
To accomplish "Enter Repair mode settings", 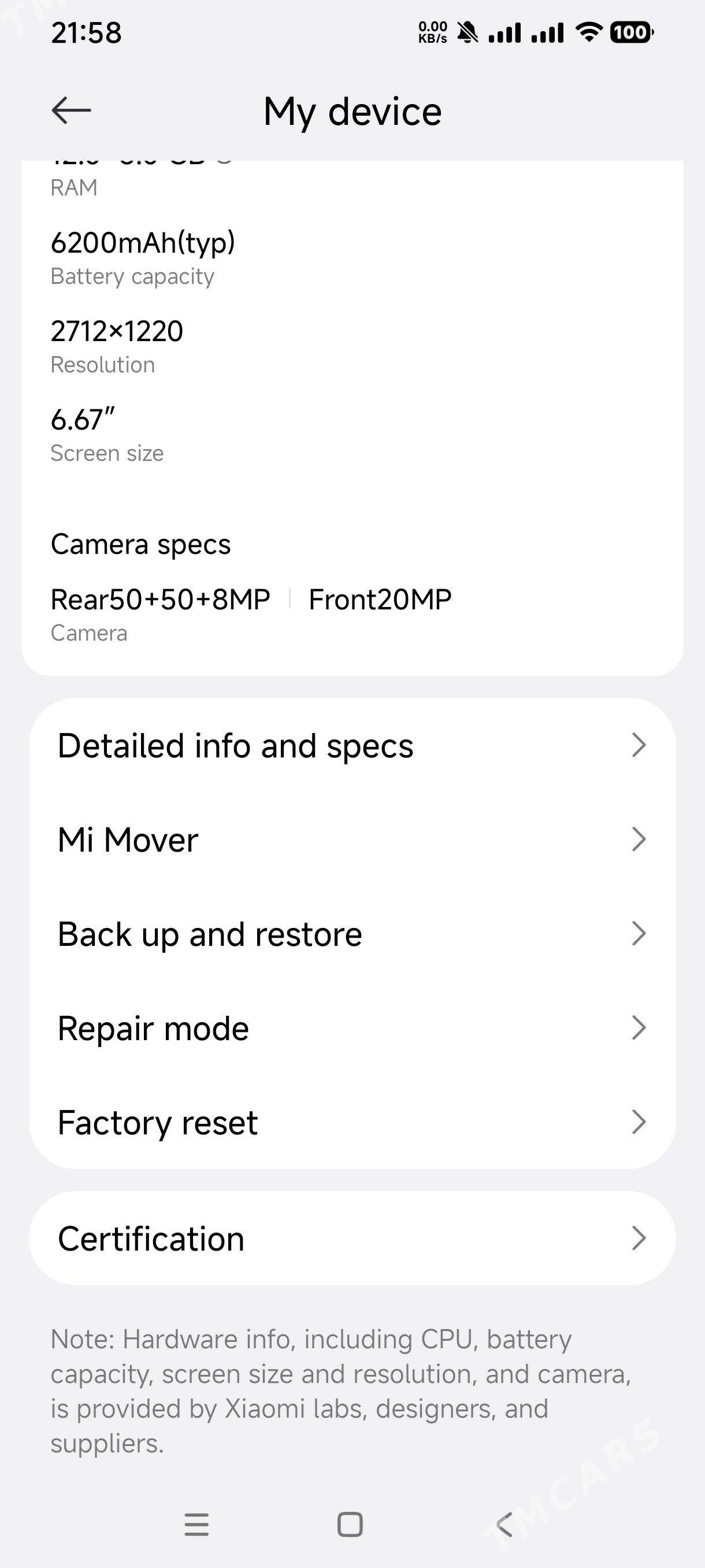I will (351, 1029).
